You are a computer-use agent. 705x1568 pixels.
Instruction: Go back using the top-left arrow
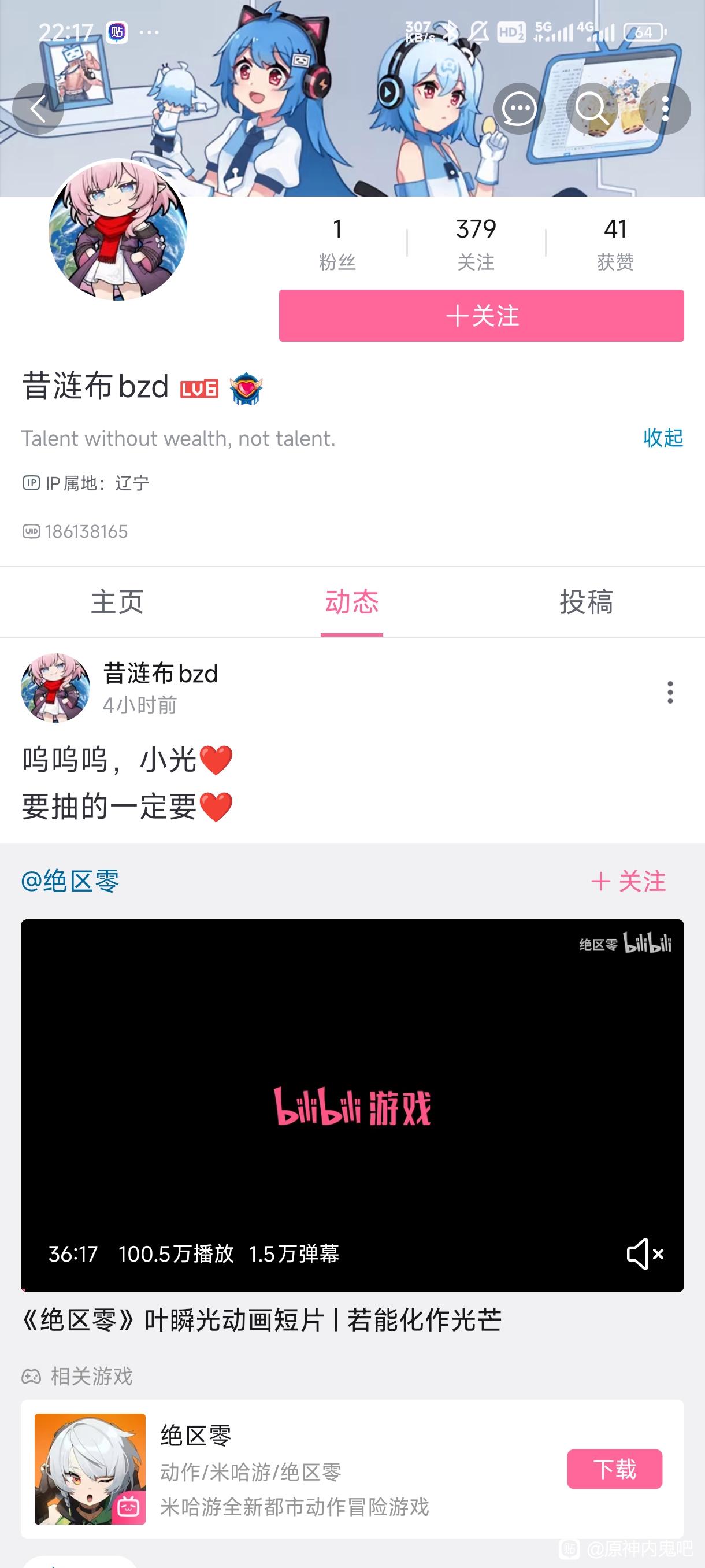tap(38, 109)
